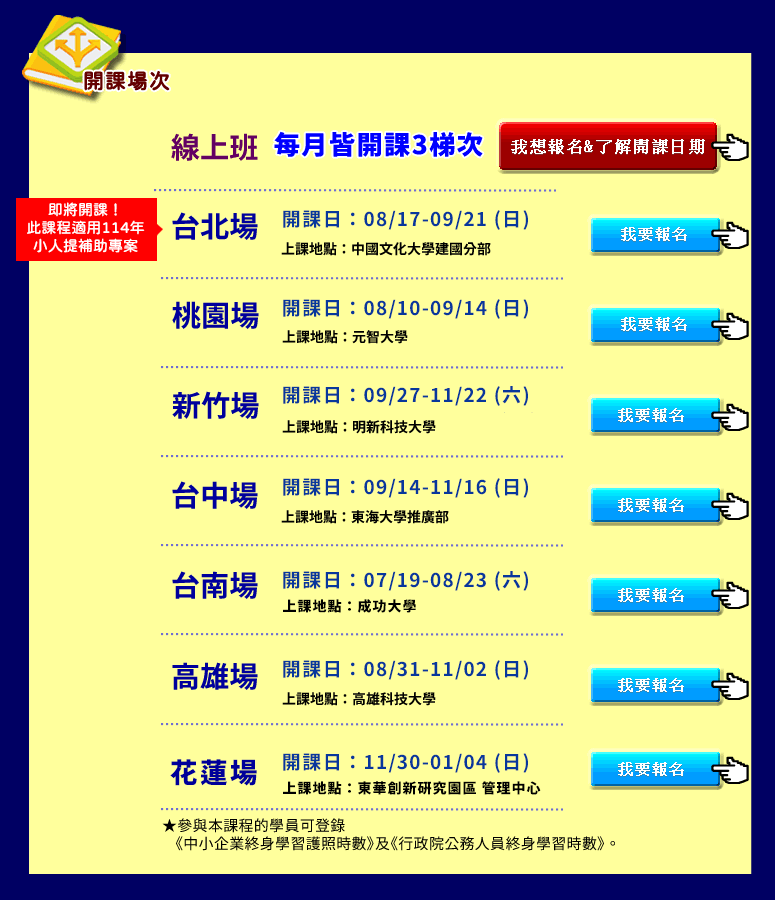
Task: Register for the 台北場 session
Action: coord(655,235)
